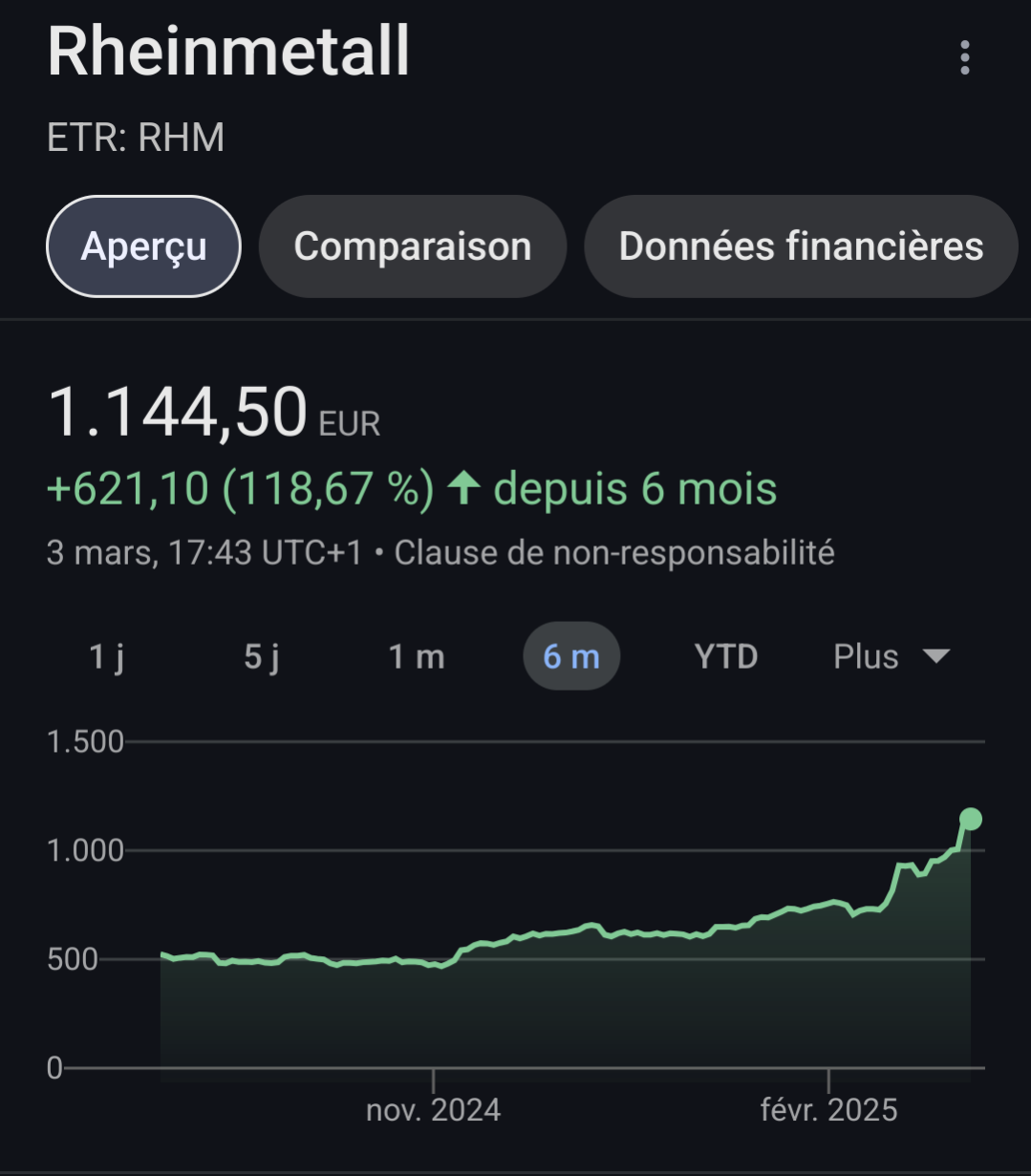1031x1176 pixels.
Task: Open the three-dot overflow menu
Action: click(x=964, y=58)
